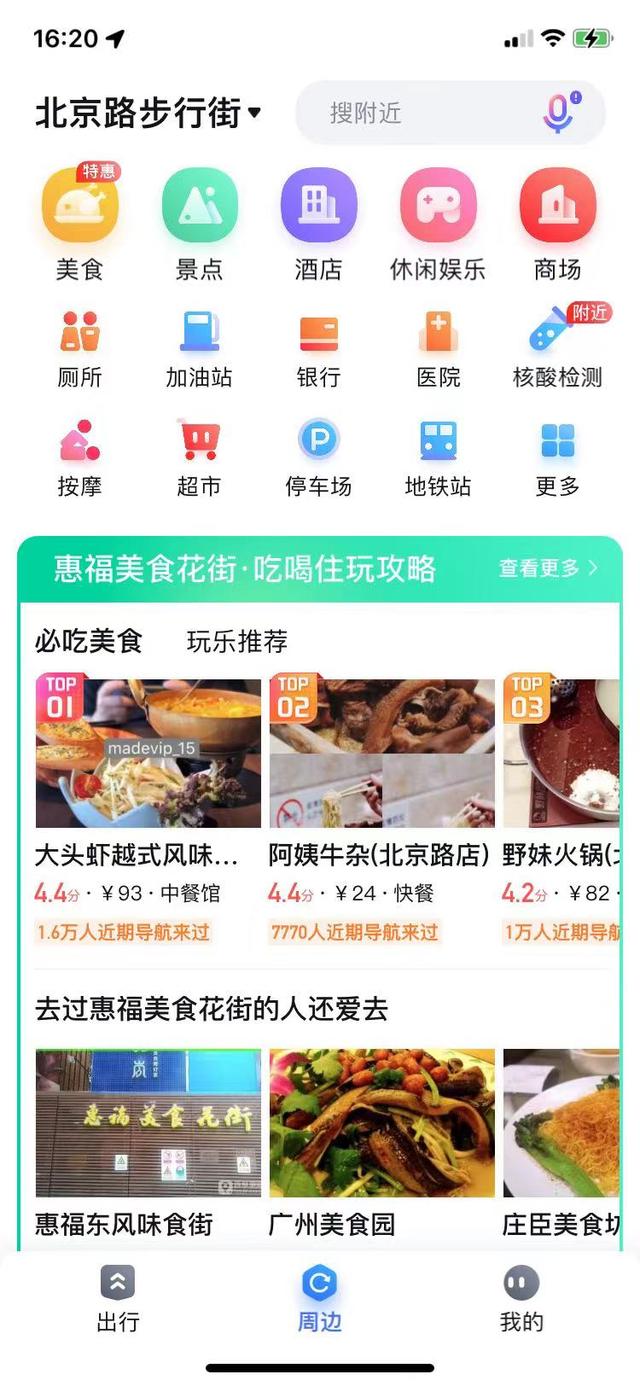Image resolution: width=640 pixels, height=1386 pixels.
Task: Browse 景点 attractions nearby
Action: [x=199, y=224]
